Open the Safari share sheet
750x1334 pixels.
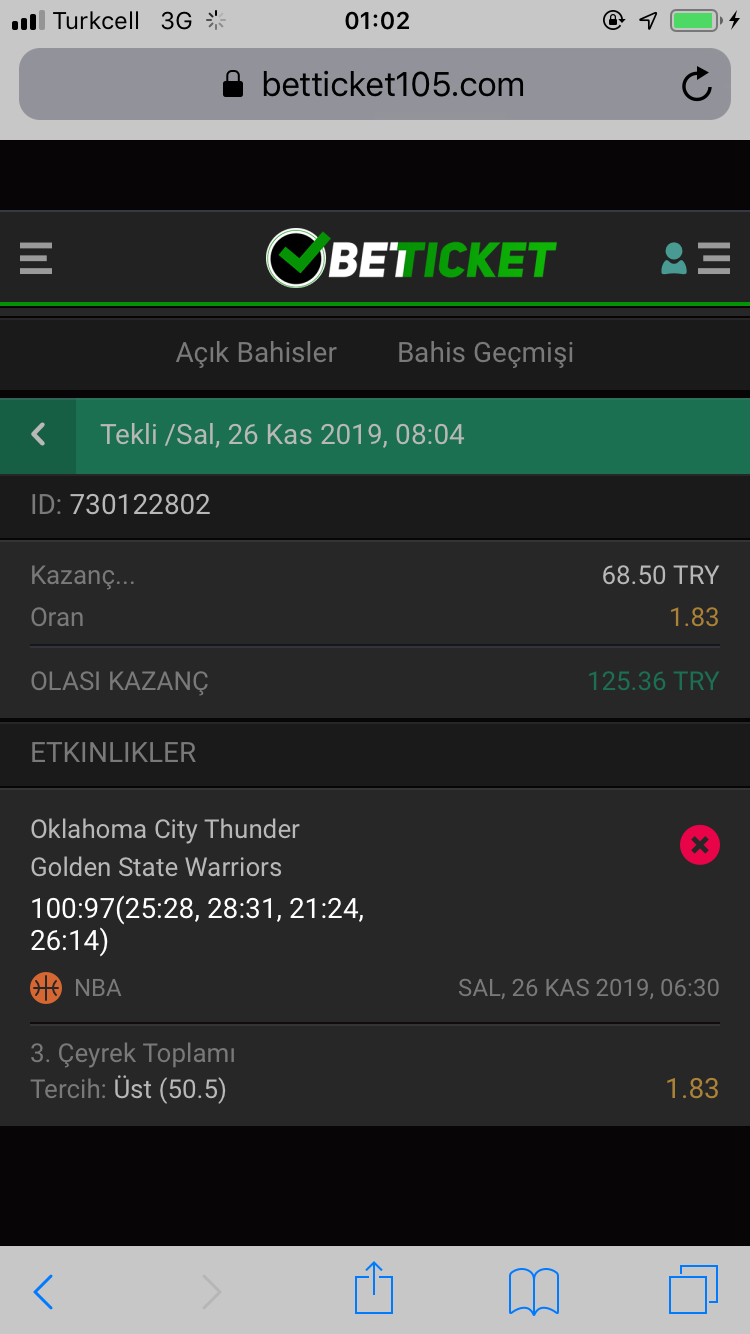(374, 1288)
